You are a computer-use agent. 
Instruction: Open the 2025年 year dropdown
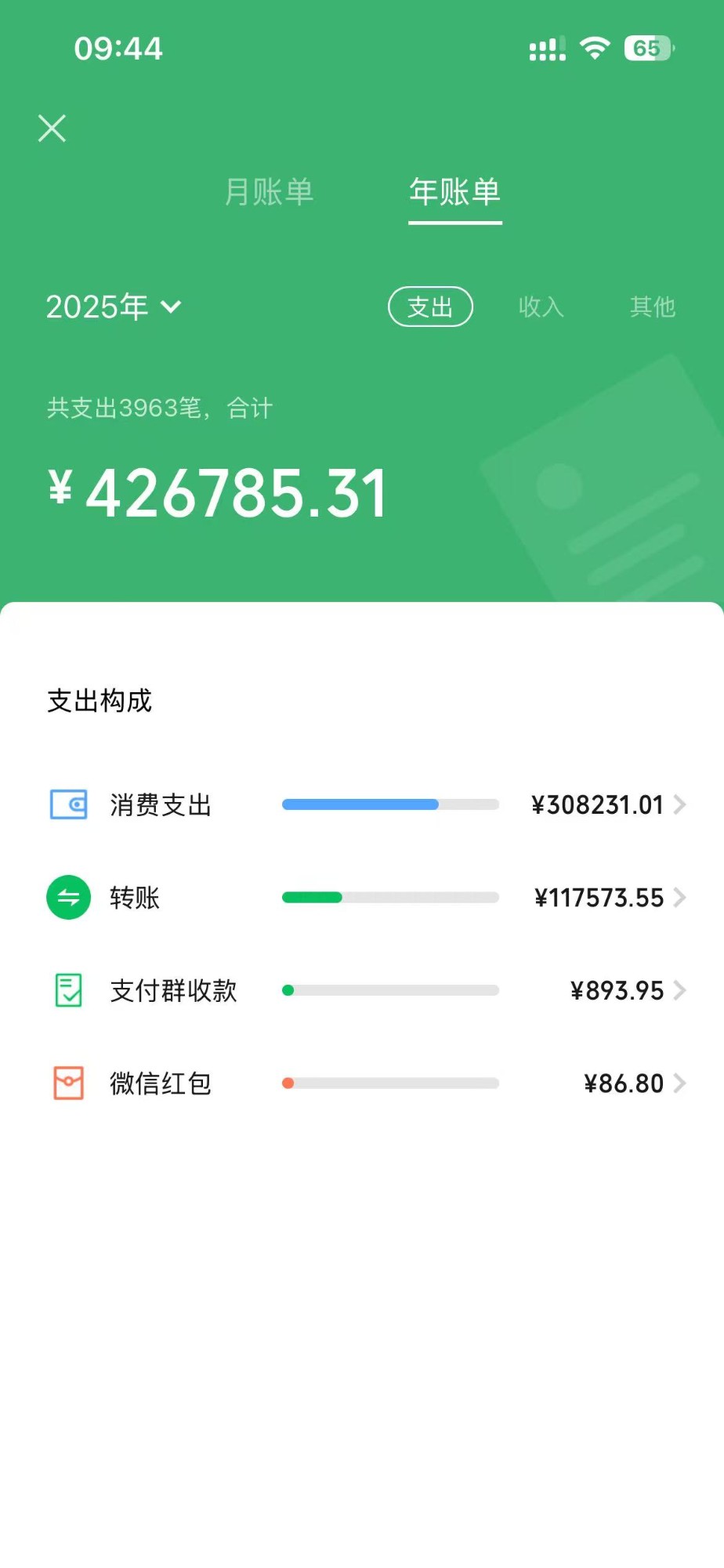click(113, 307)
